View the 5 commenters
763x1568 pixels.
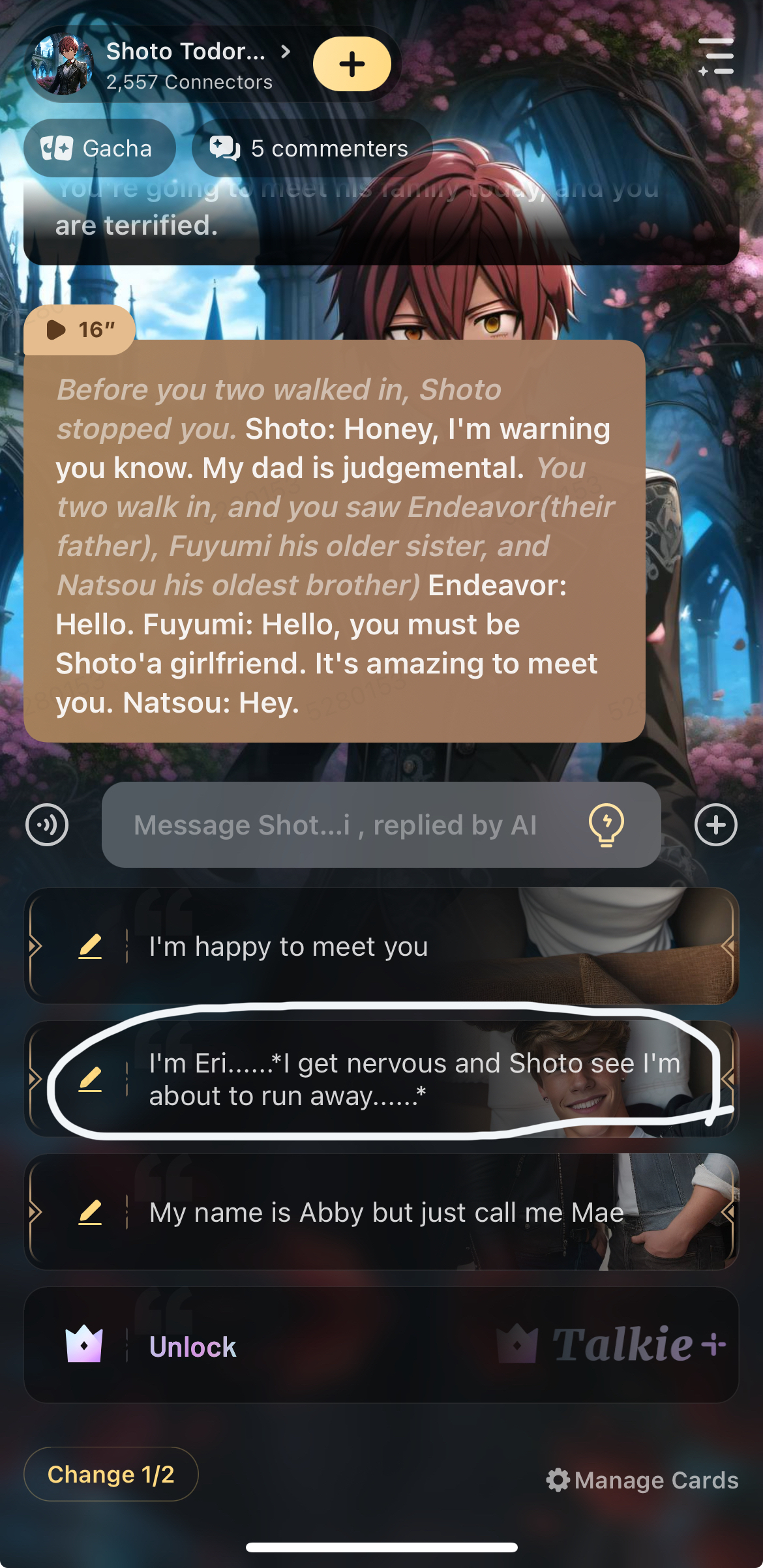click(310, 148)
